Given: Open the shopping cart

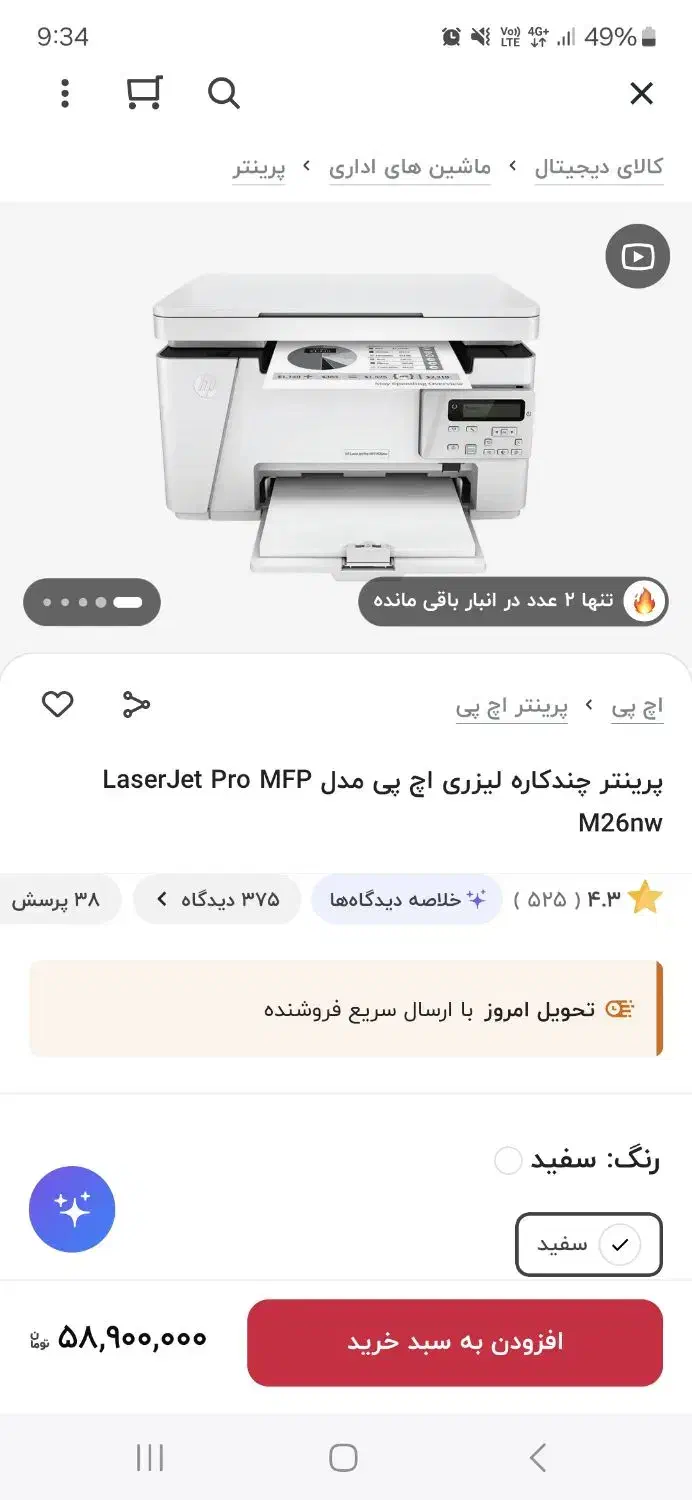Looking at the screenshot, I should pos(144,93).
